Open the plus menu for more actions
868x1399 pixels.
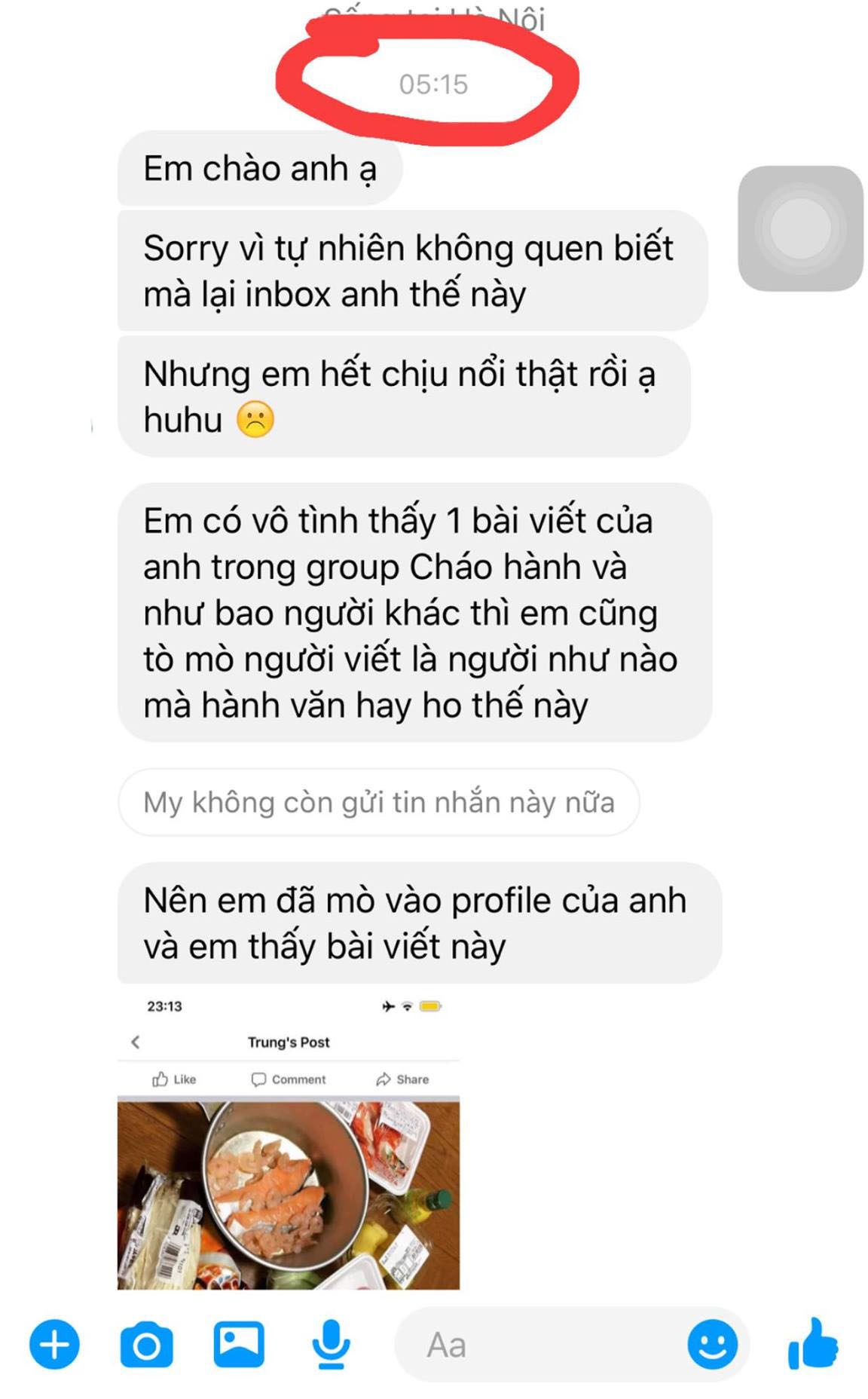tap(54, 1344)
